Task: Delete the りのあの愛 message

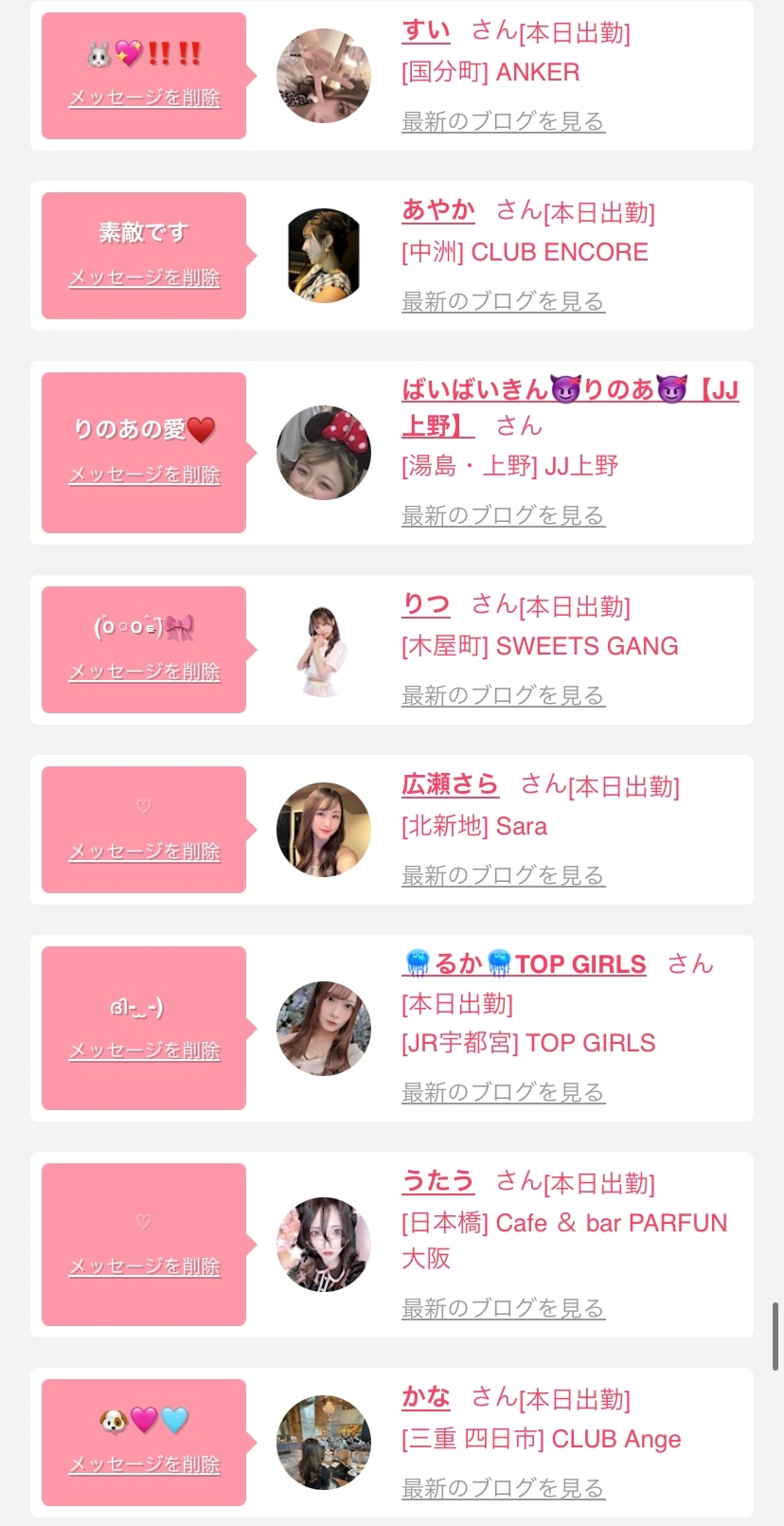Action: coord(144,475)
